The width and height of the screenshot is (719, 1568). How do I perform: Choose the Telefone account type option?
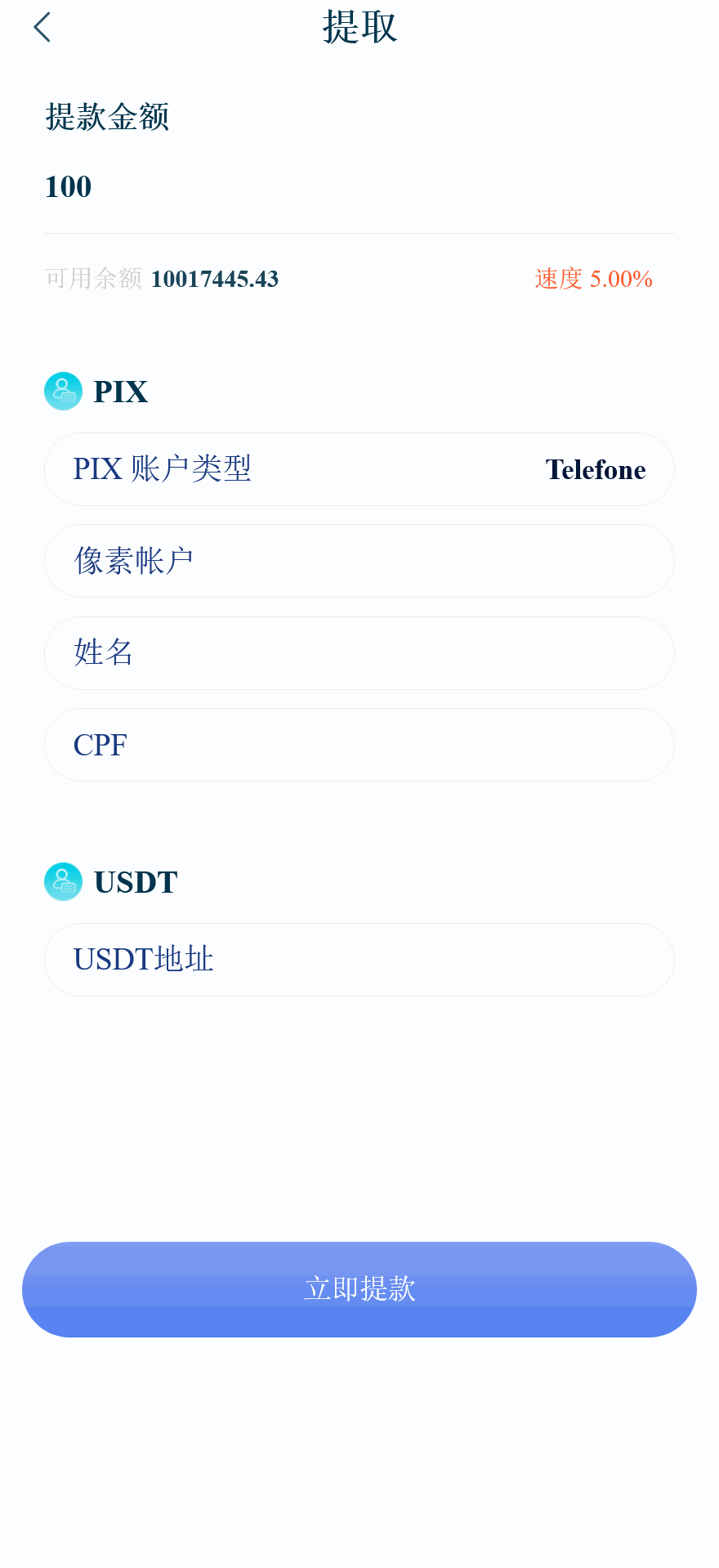click(595, 469)
